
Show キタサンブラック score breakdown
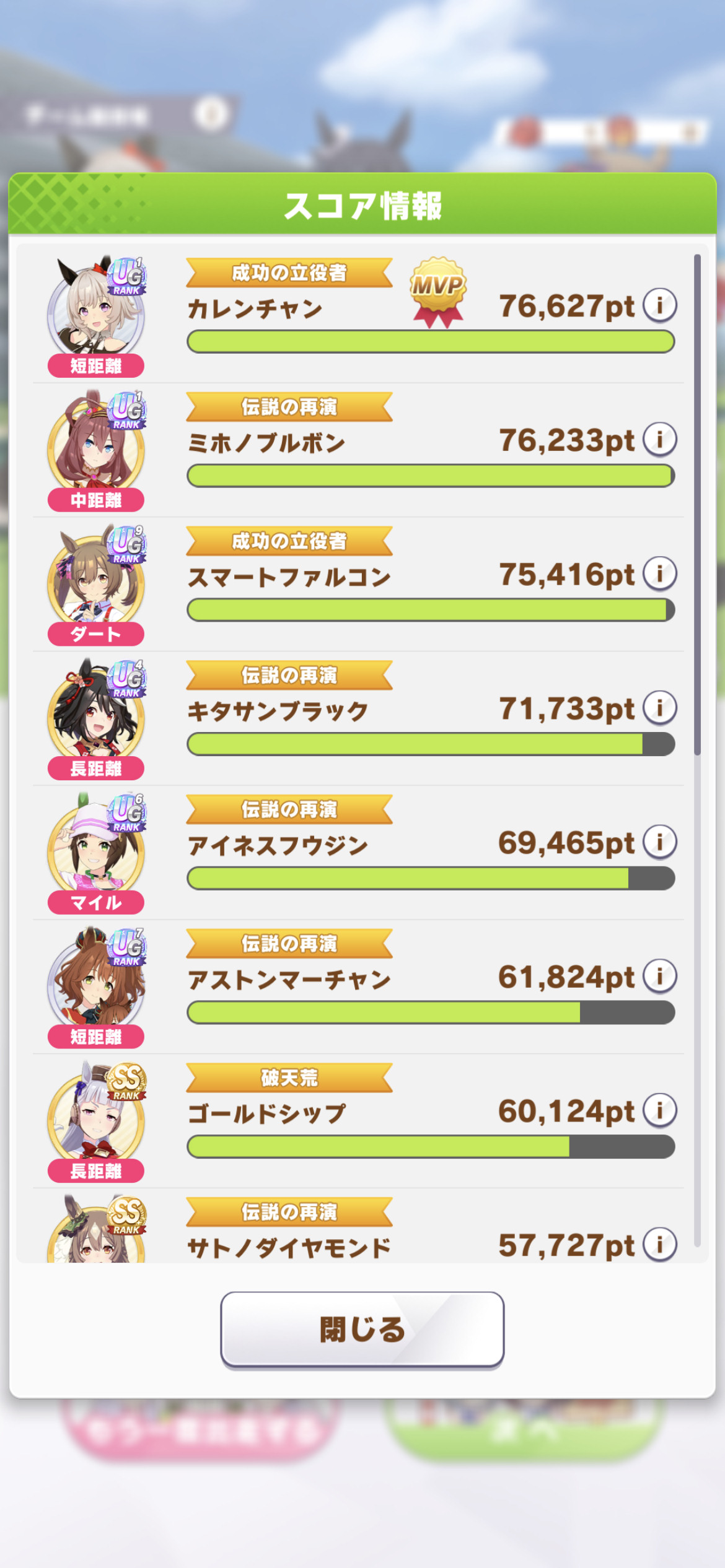(x=659, y=708)
